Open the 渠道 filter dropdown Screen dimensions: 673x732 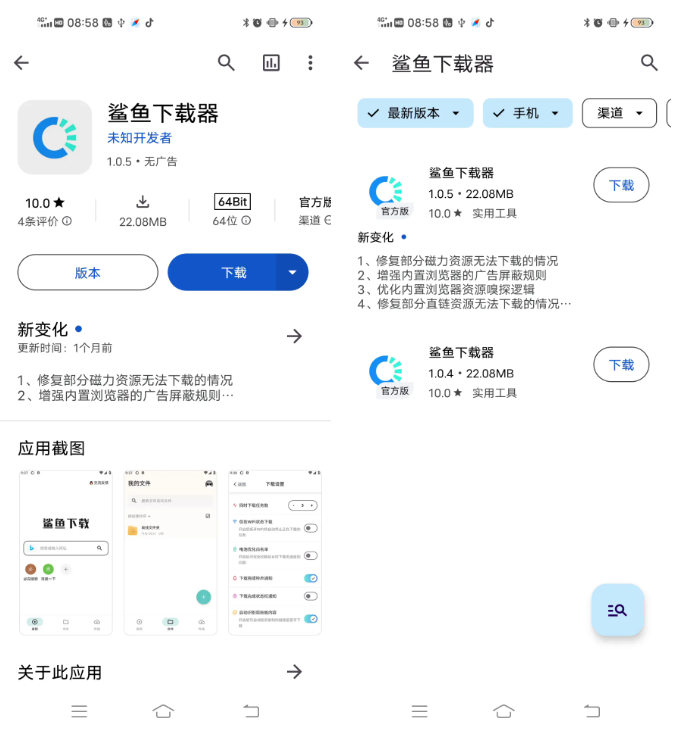coord(619,113)
